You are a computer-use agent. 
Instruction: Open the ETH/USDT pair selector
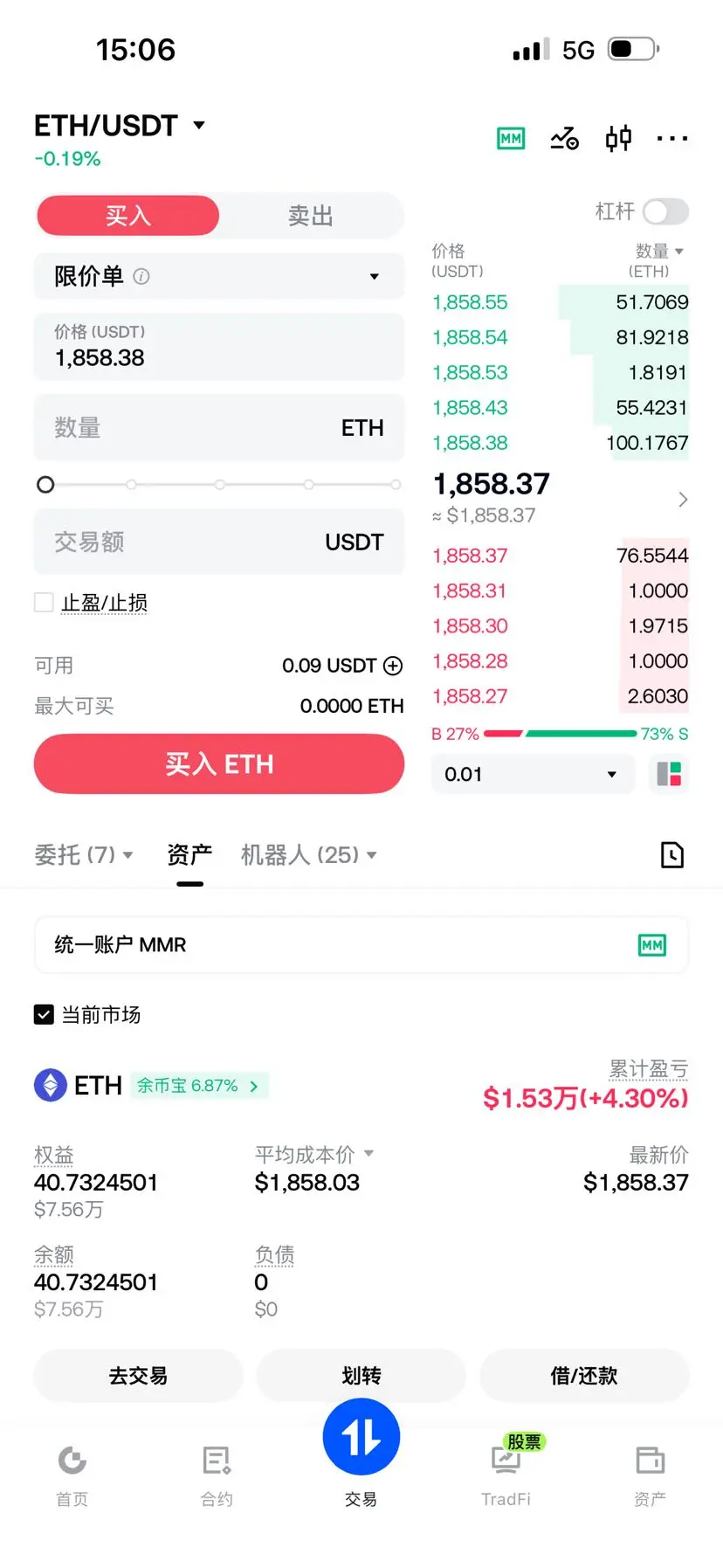tap(120, 126)
